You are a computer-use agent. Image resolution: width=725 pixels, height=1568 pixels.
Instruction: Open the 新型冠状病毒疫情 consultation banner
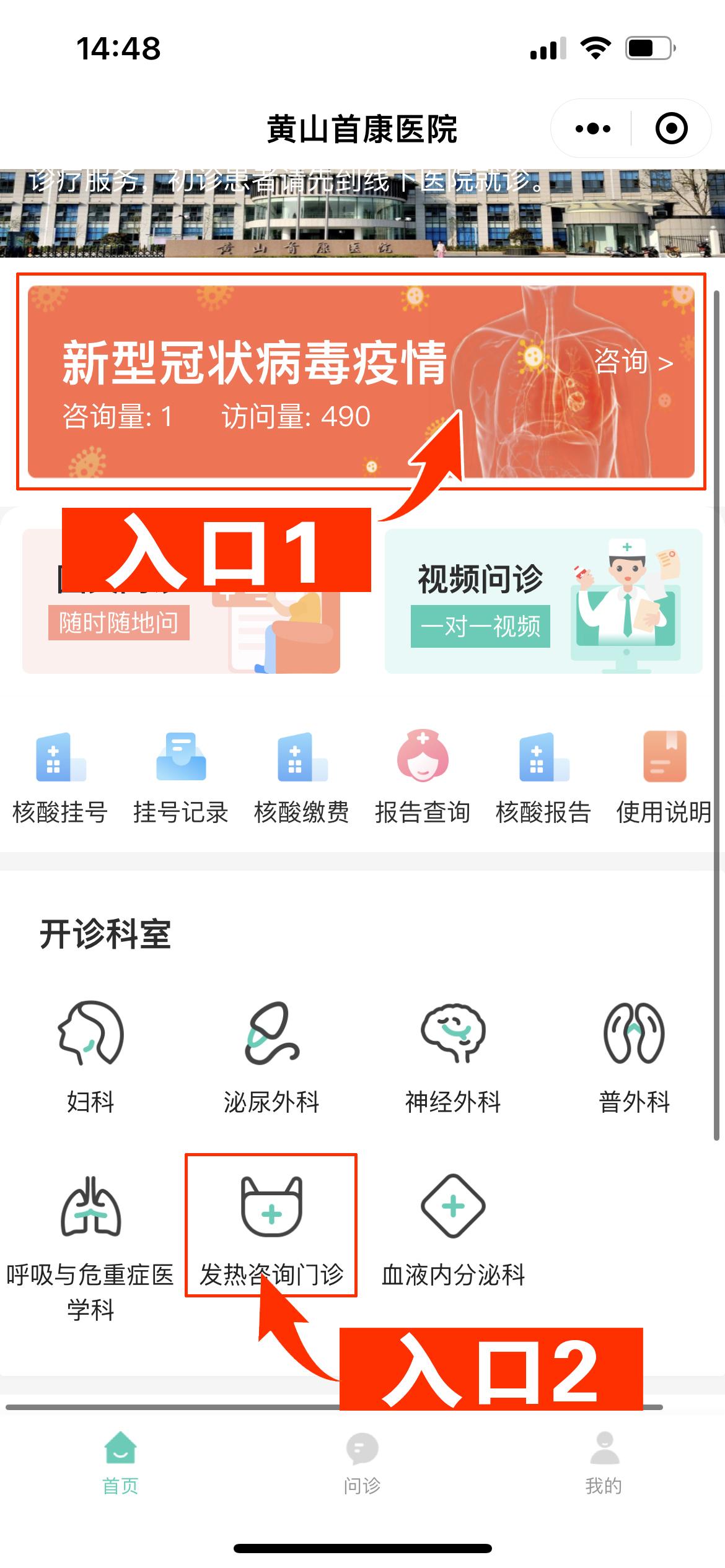(x=361, y=381)
